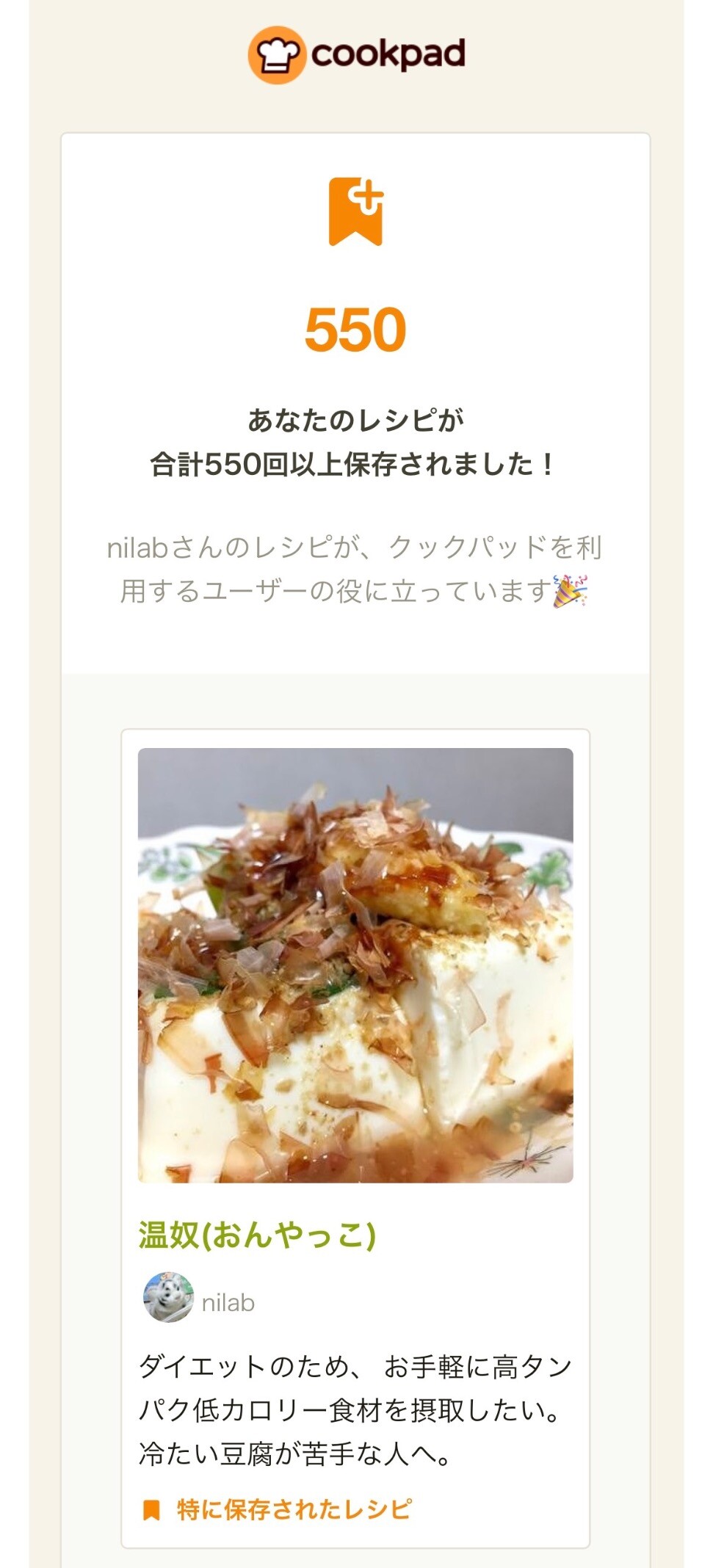Open the tofu recipe photo

tap(355, 965)
